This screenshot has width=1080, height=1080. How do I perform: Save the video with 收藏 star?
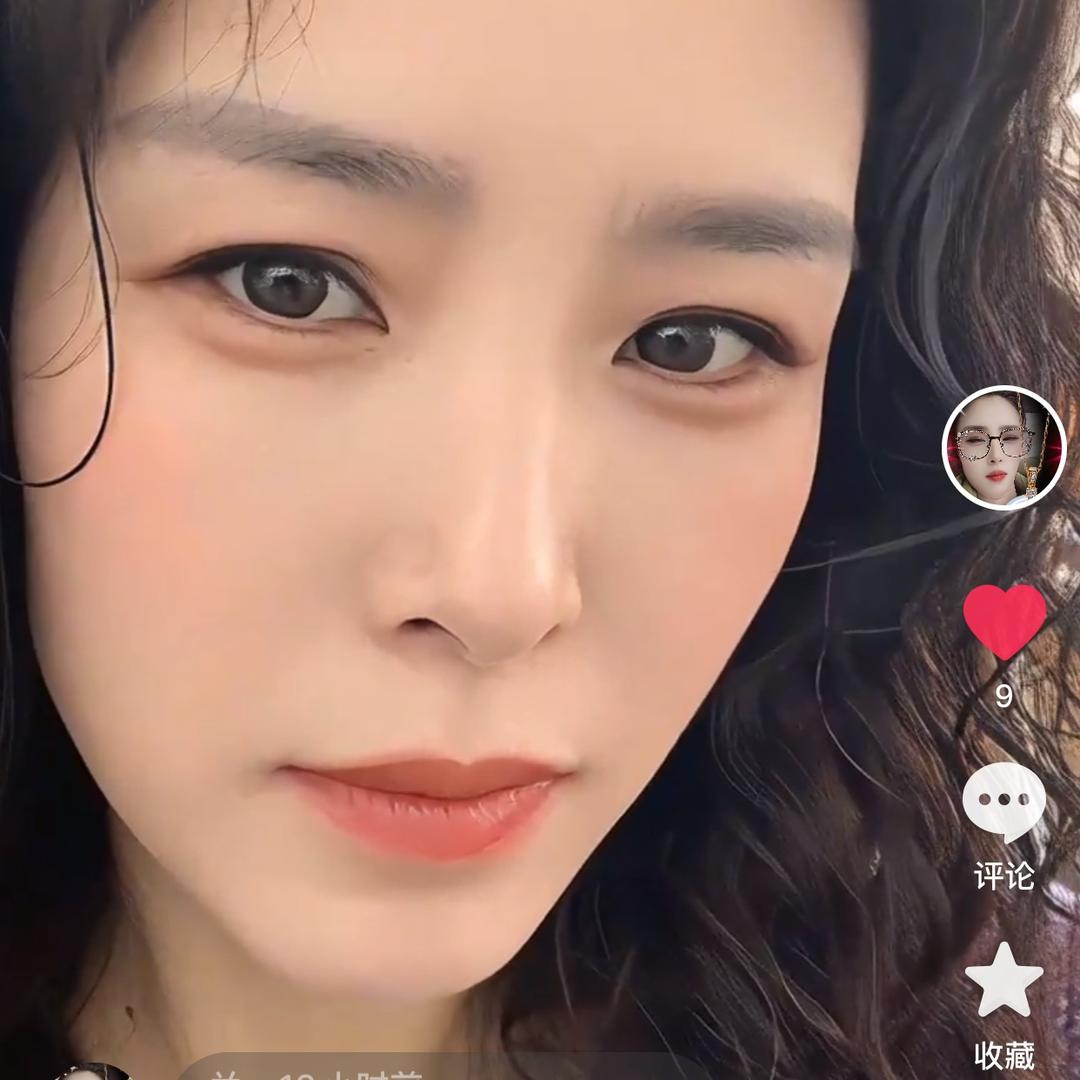(1004, 980)
